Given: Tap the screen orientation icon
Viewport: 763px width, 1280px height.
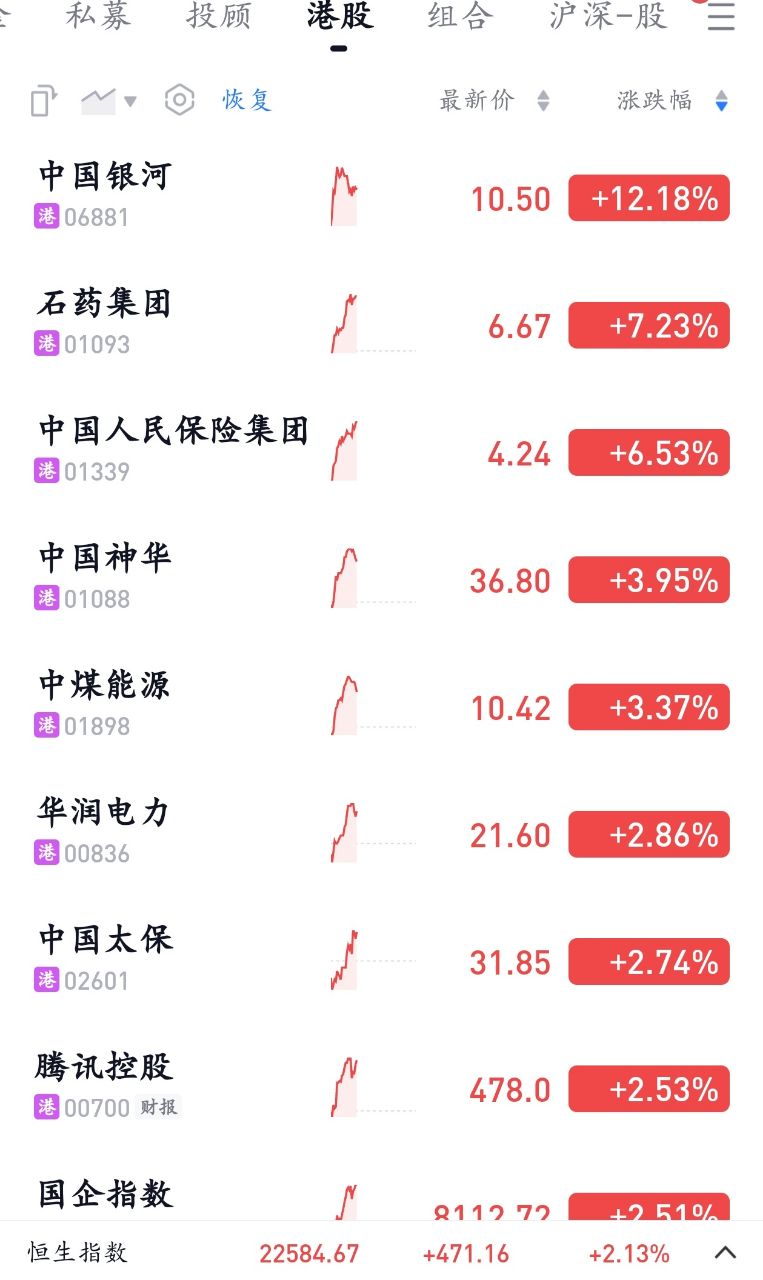Looking at the screenshot, I should pos(43,101).
